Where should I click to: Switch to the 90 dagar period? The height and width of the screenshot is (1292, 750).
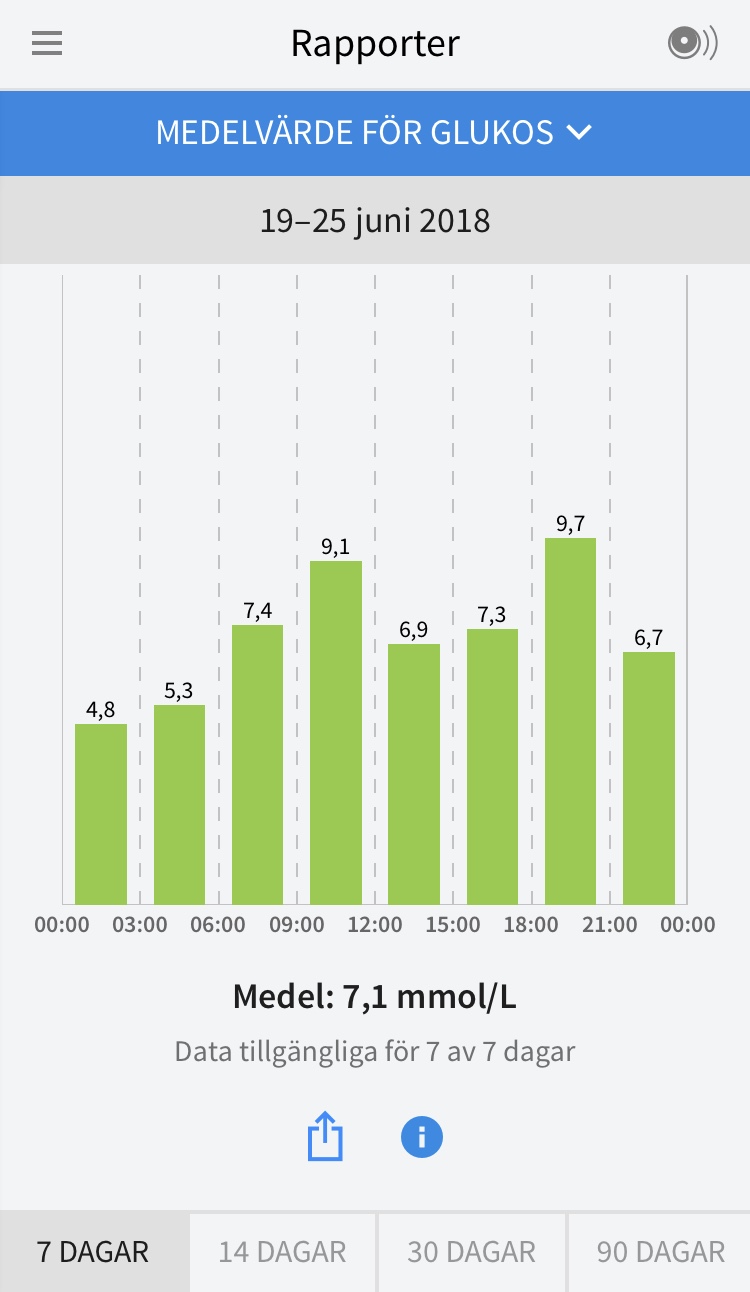point(660,1251)
